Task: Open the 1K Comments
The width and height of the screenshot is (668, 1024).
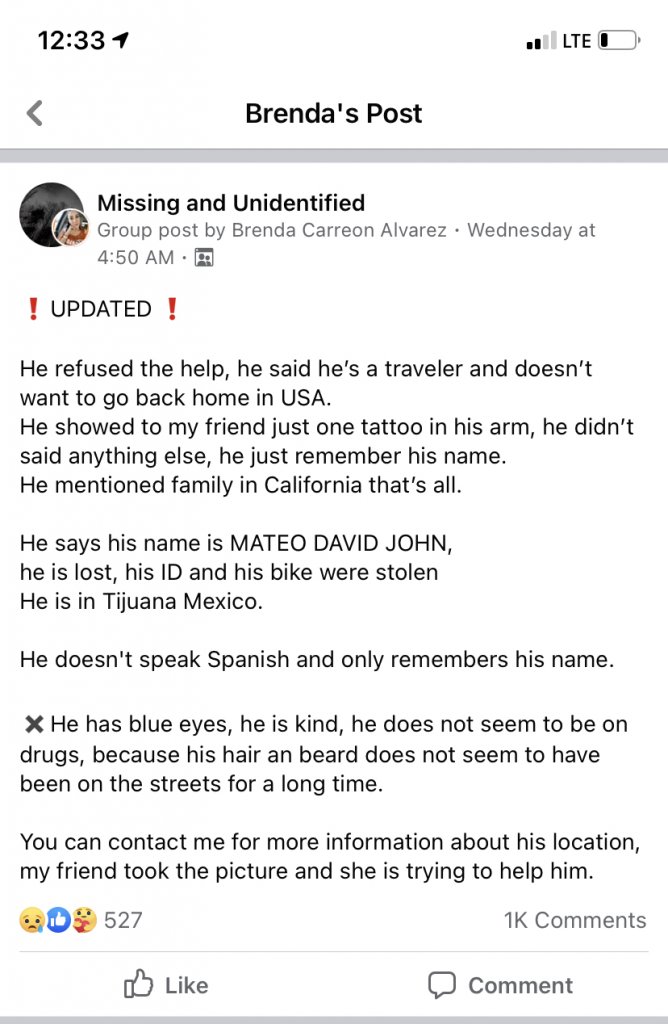Action: click(x=575, y=920)
